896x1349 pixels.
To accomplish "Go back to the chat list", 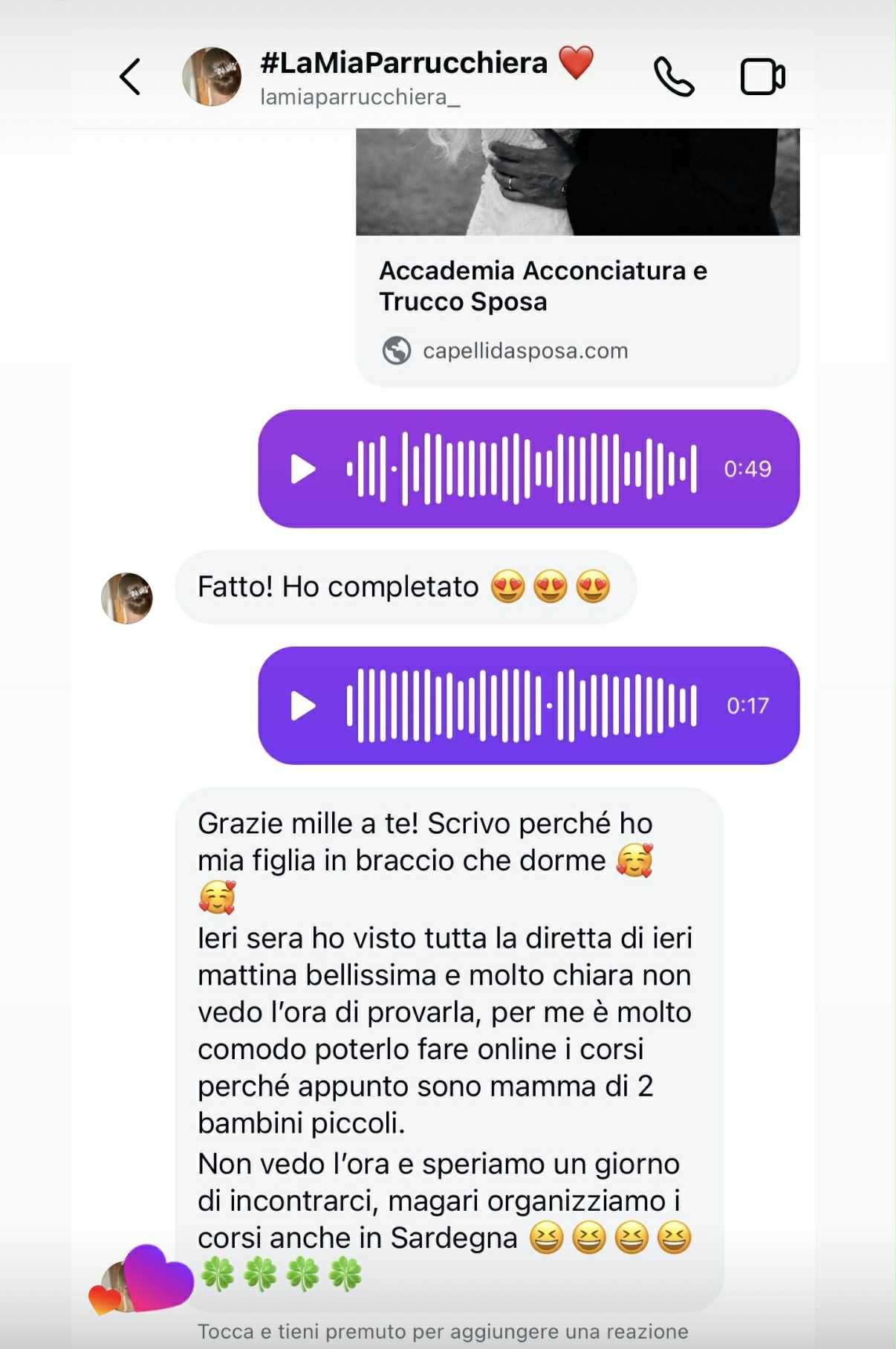I will pos(131,77).
